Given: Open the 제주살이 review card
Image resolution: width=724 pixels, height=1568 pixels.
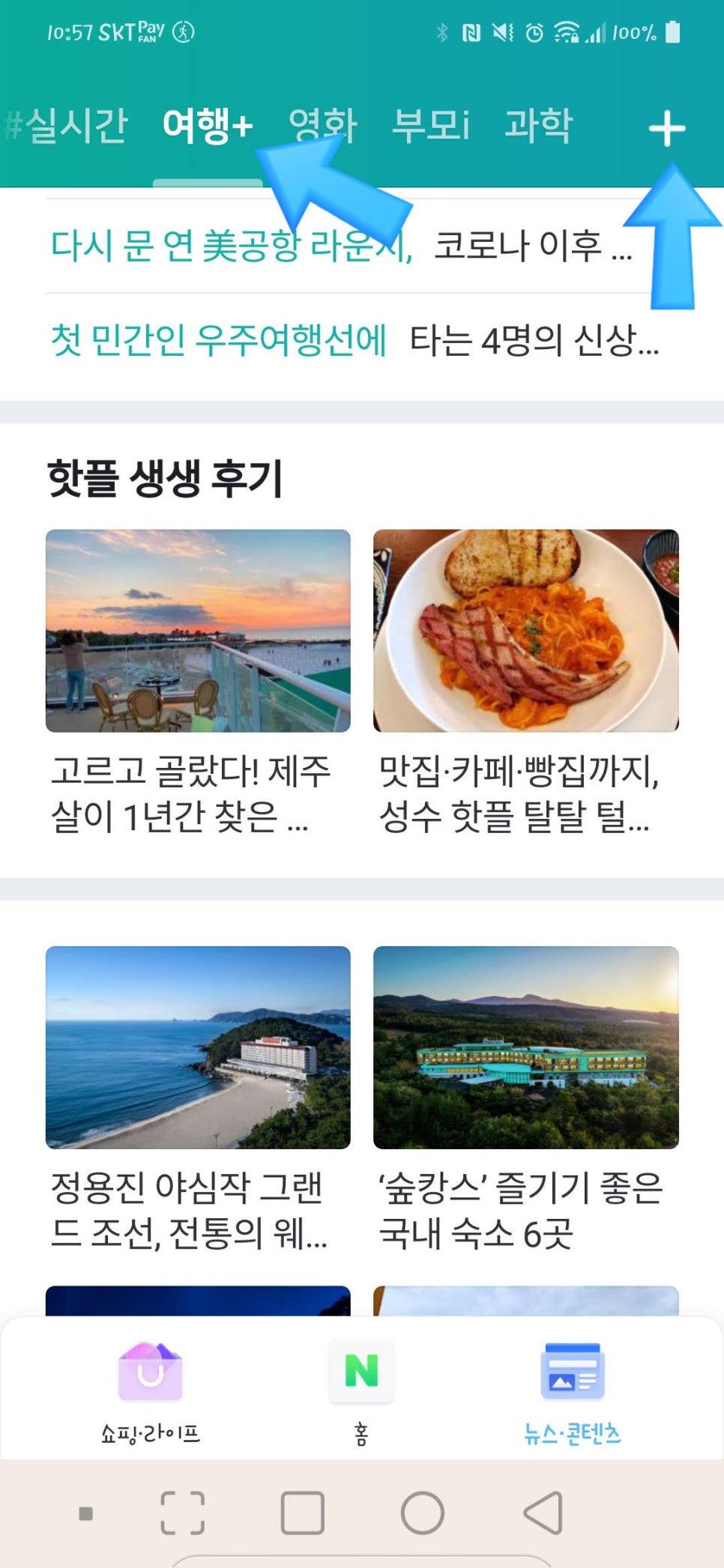Looking at the screenshot, I should [x=197, y=682].
